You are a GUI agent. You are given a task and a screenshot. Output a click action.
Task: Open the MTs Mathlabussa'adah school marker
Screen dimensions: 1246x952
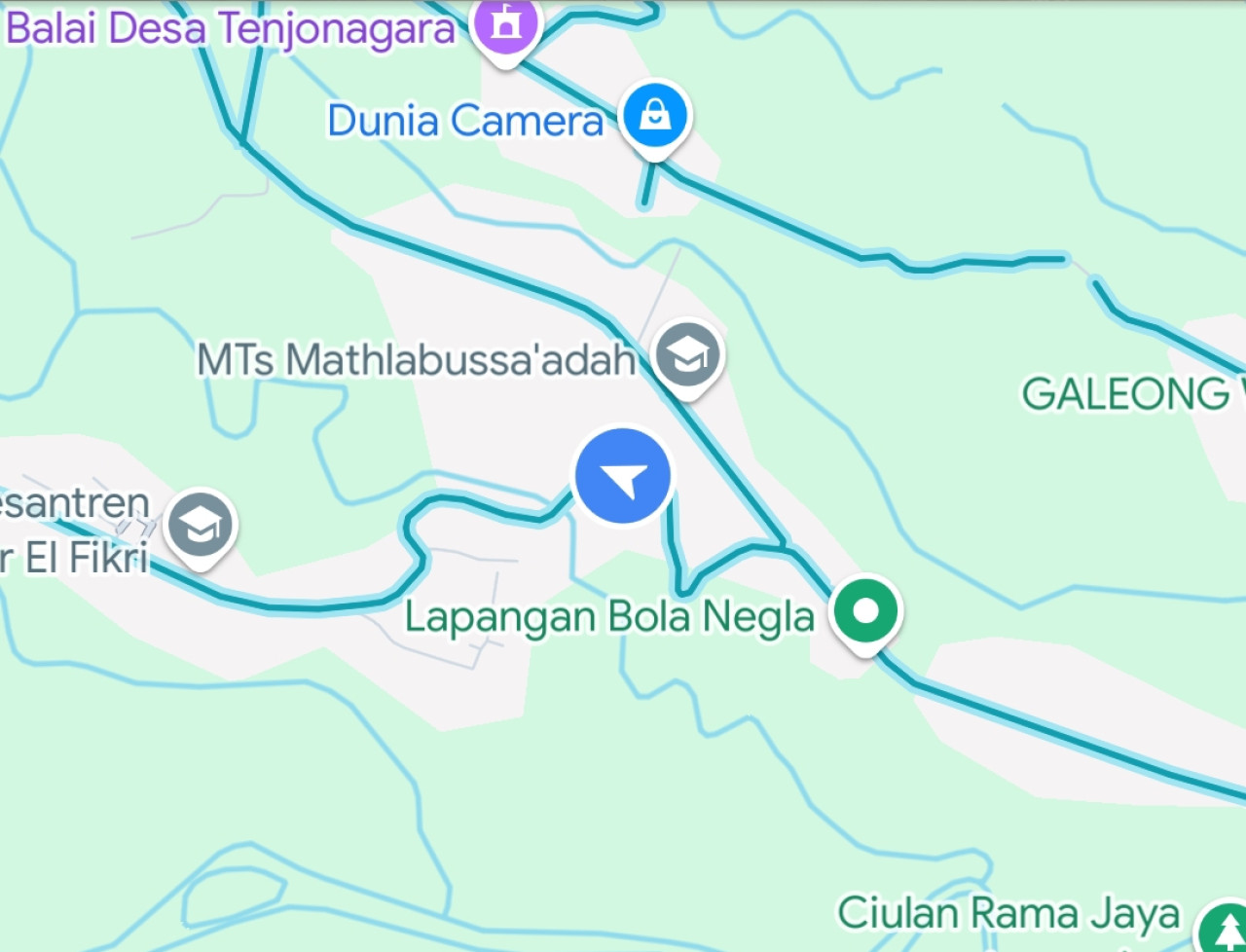point(688,355)
